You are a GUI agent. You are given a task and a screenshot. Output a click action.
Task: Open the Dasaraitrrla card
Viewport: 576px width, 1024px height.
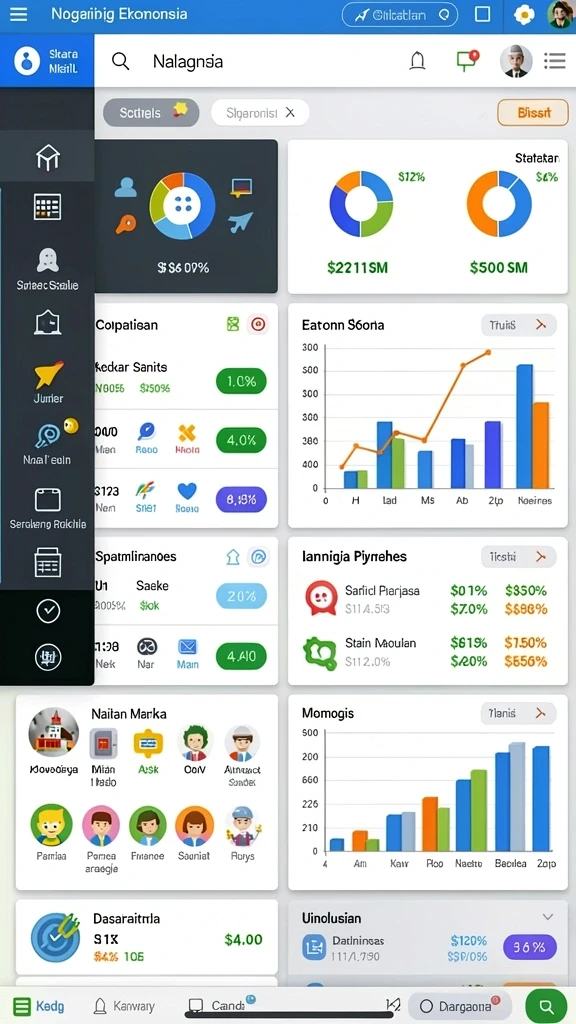[147, 937]
